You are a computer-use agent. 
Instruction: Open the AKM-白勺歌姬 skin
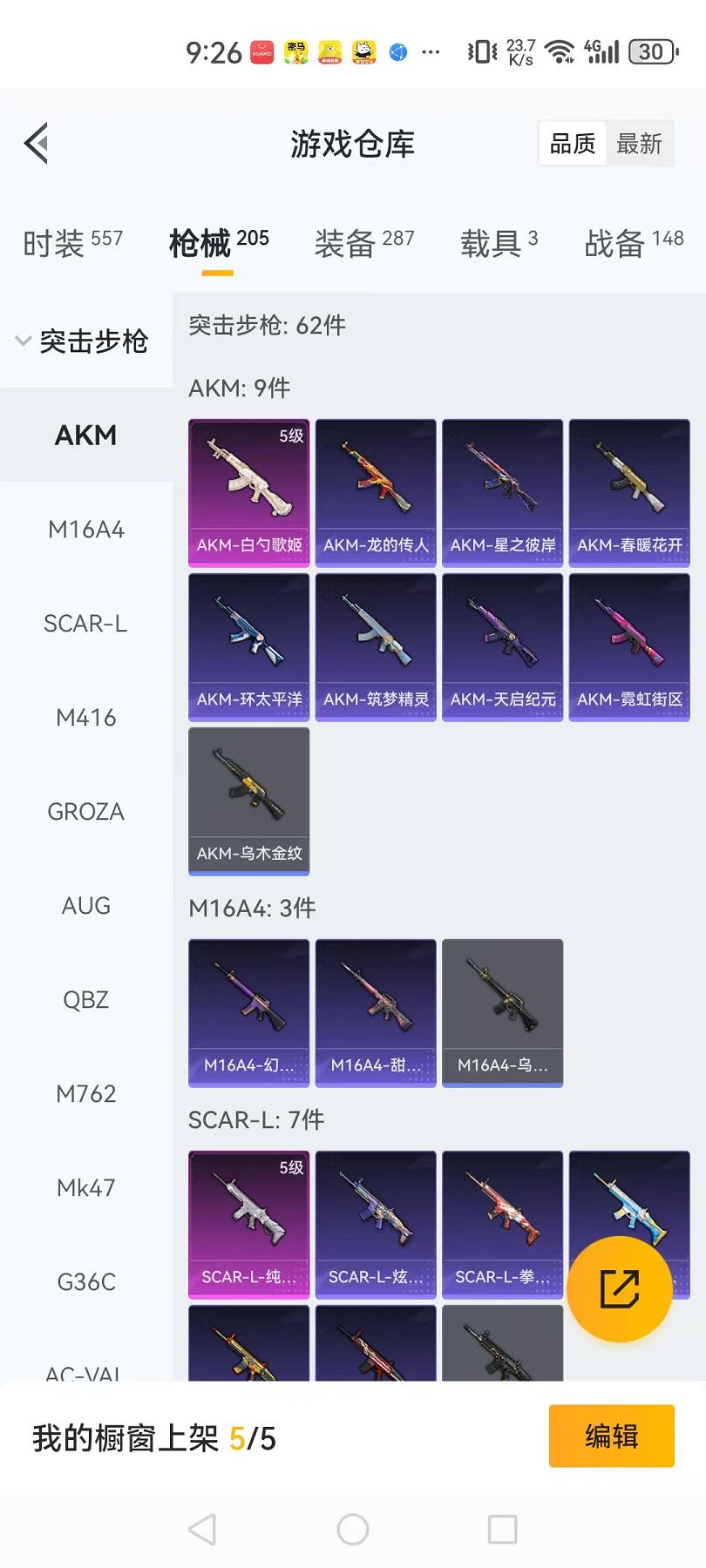tap(249, 493)
